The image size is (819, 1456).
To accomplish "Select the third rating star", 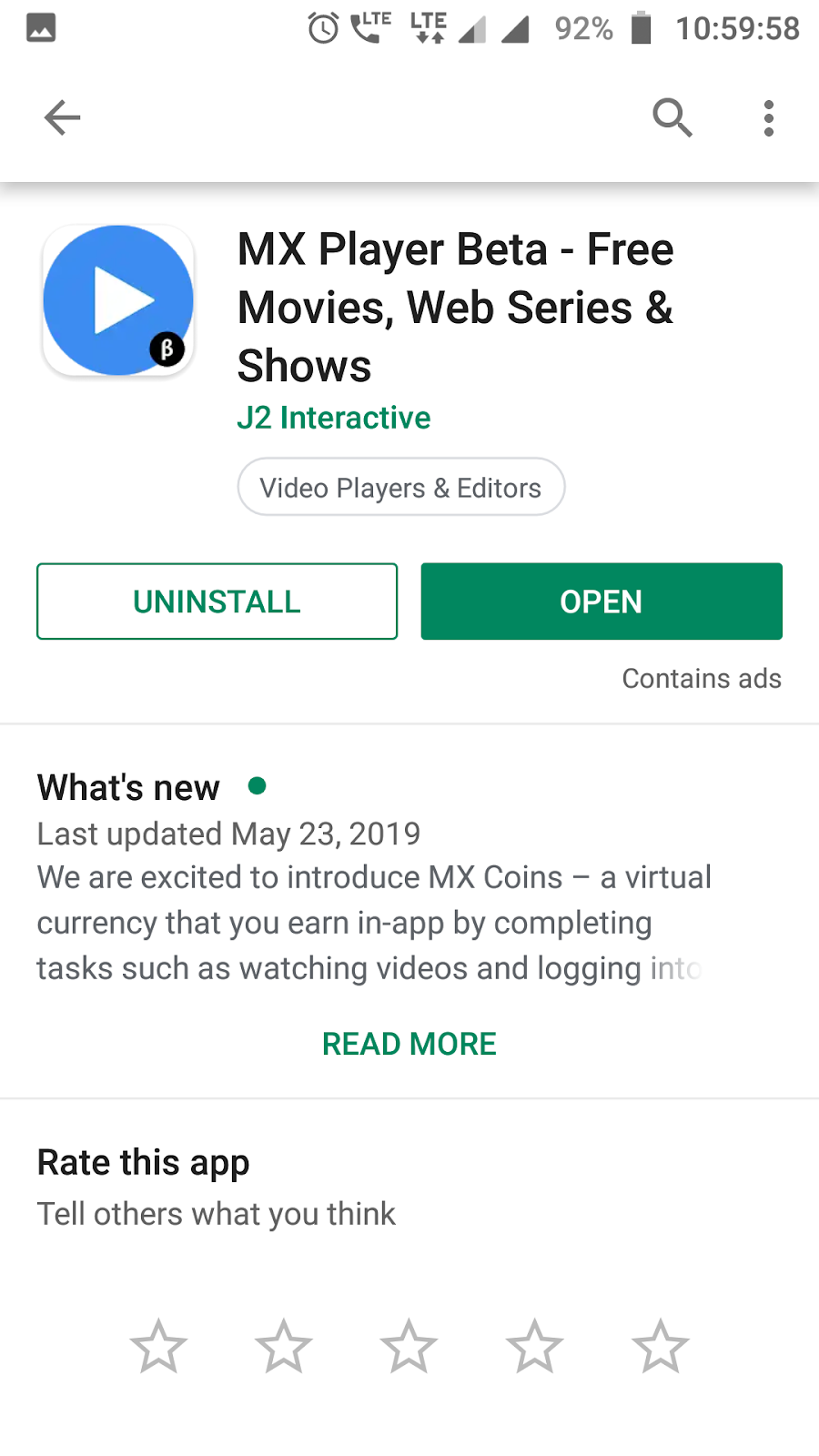I will point(409,1347).
